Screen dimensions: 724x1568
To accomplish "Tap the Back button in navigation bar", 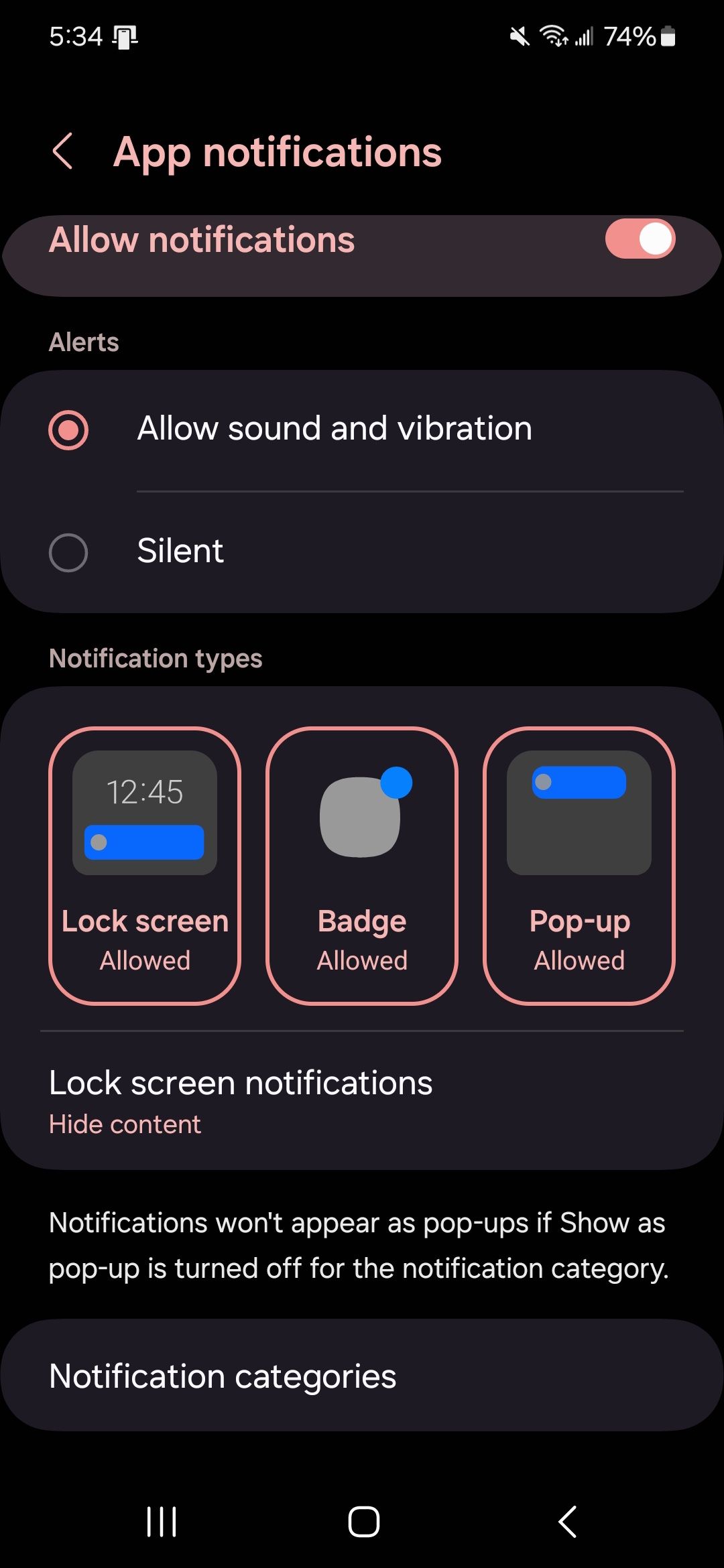I will pyautogui.click(x=567, y=1521).
